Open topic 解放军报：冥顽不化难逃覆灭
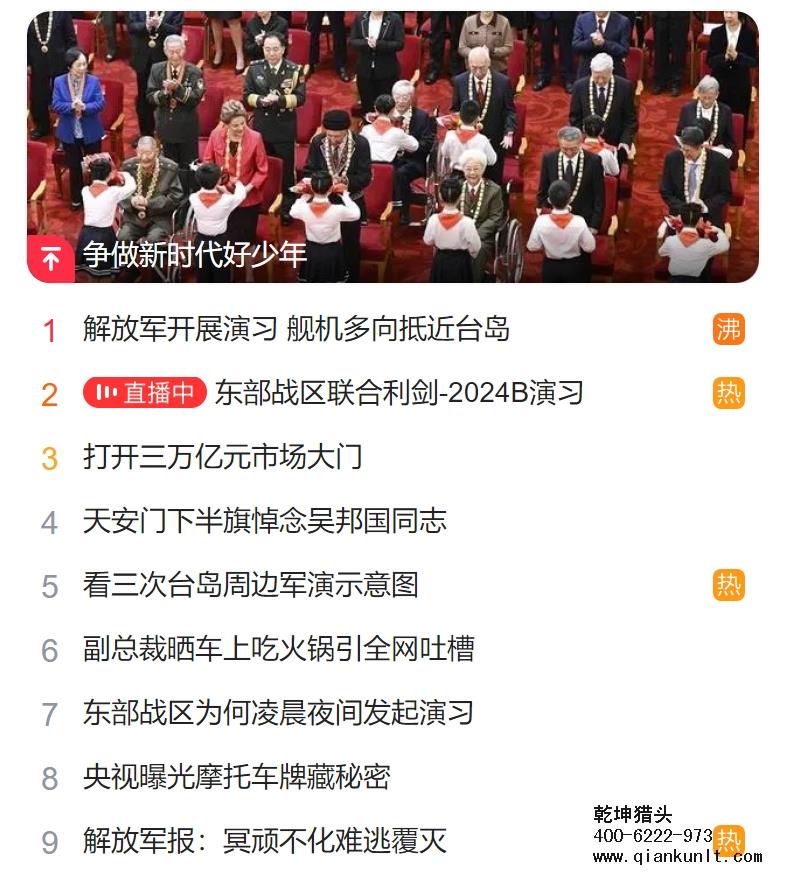Screen dimensions: 788x881 pos(264,841)
